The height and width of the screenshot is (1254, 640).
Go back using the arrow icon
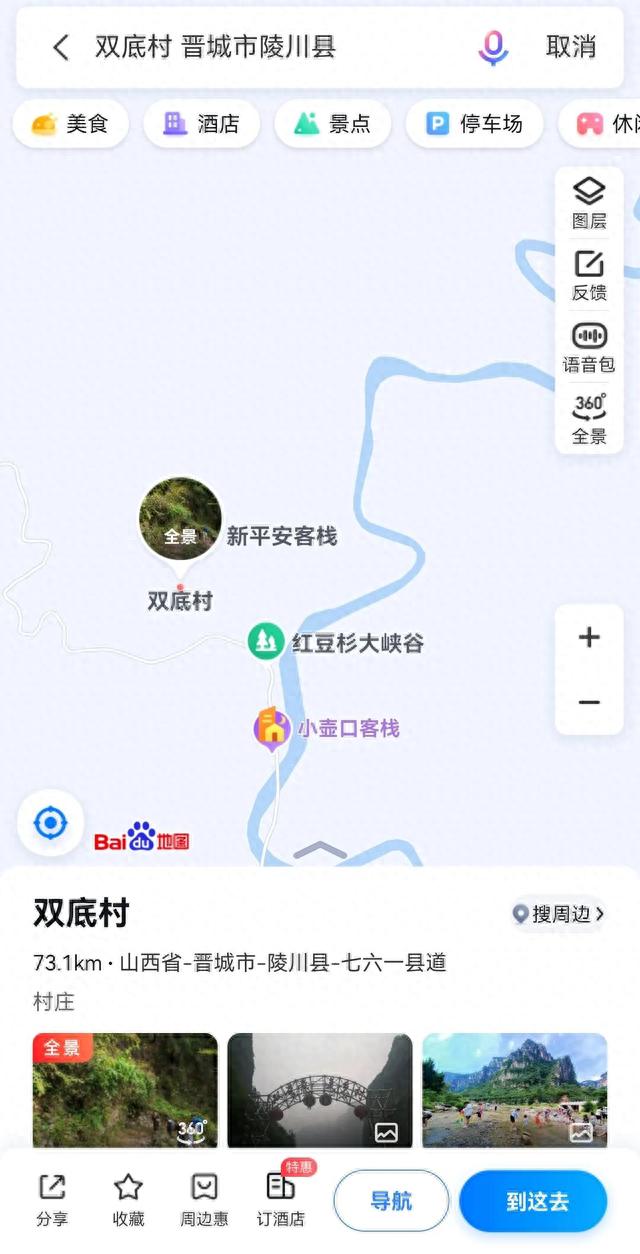click(61, 47)
